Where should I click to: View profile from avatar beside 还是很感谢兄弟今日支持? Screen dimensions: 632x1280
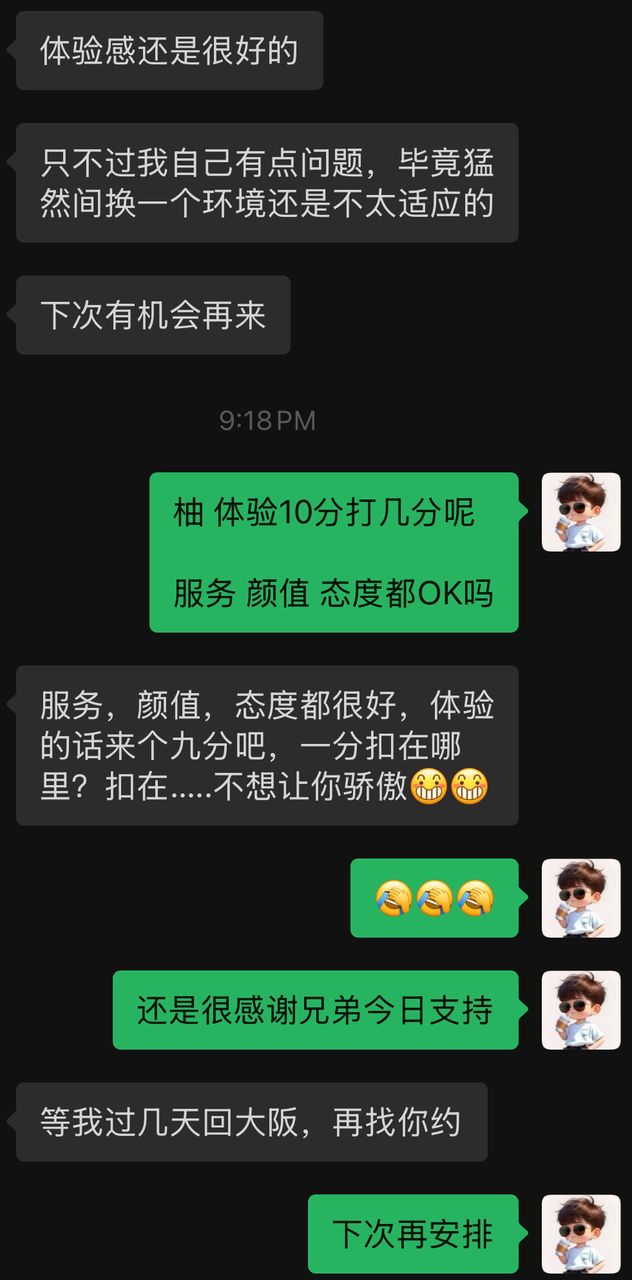coord(581,1010)
